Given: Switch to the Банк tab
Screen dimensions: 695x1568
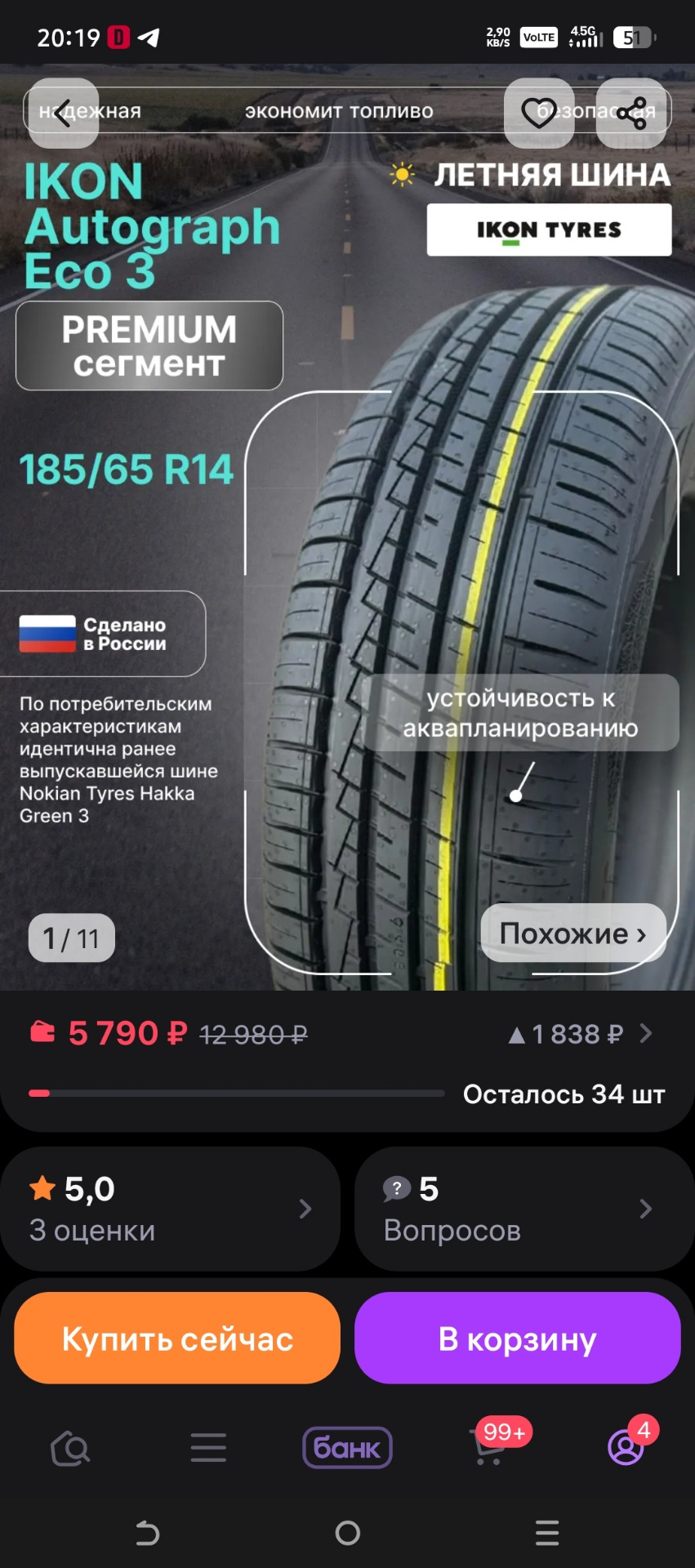Looking at the screenshot, I should [x=347, y=1448].
